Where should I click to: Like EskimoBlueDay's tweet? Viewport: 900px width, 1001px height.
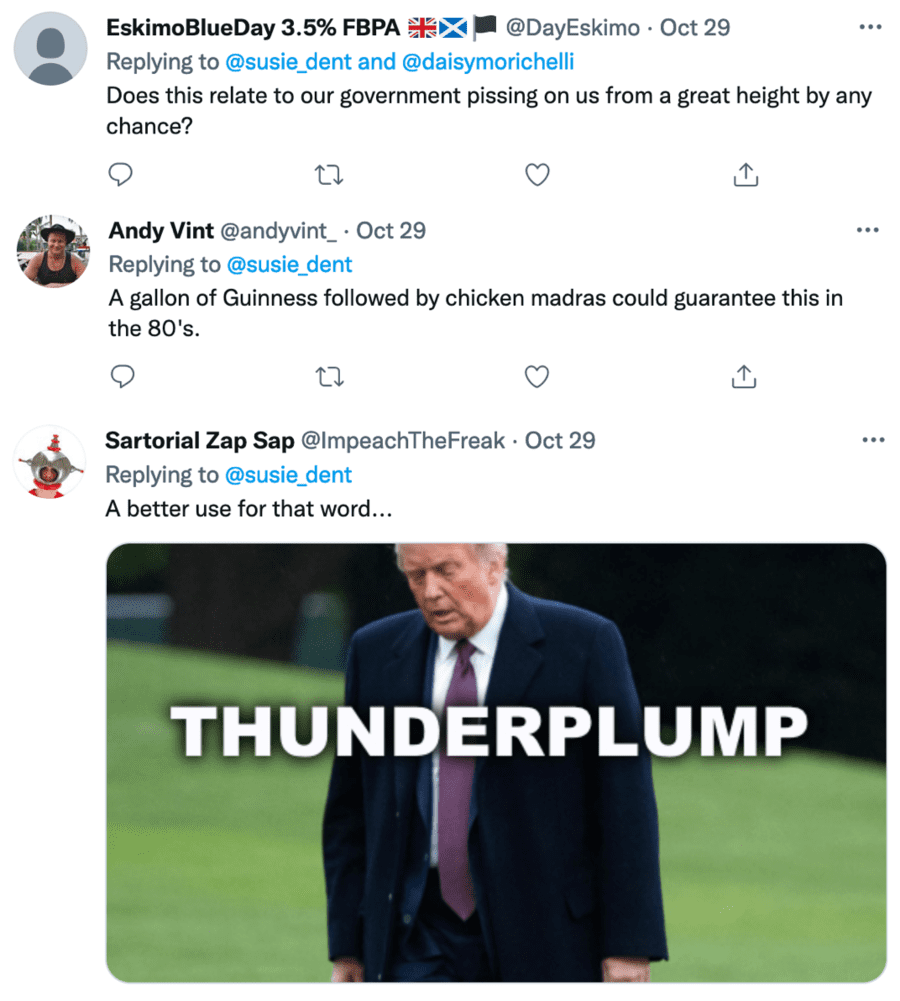[x=538, y=176]
